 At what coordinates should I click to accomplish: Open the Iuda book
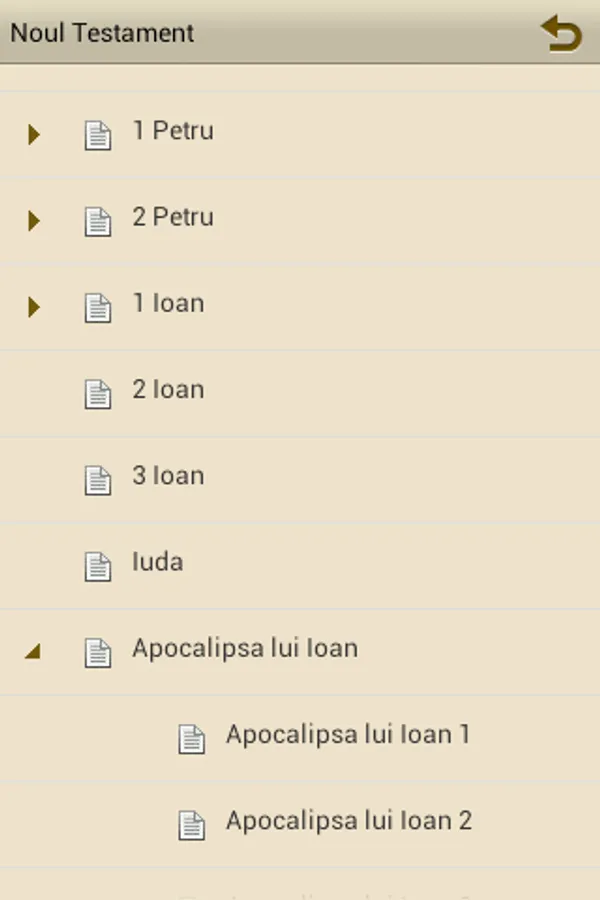tap(157, 563)
